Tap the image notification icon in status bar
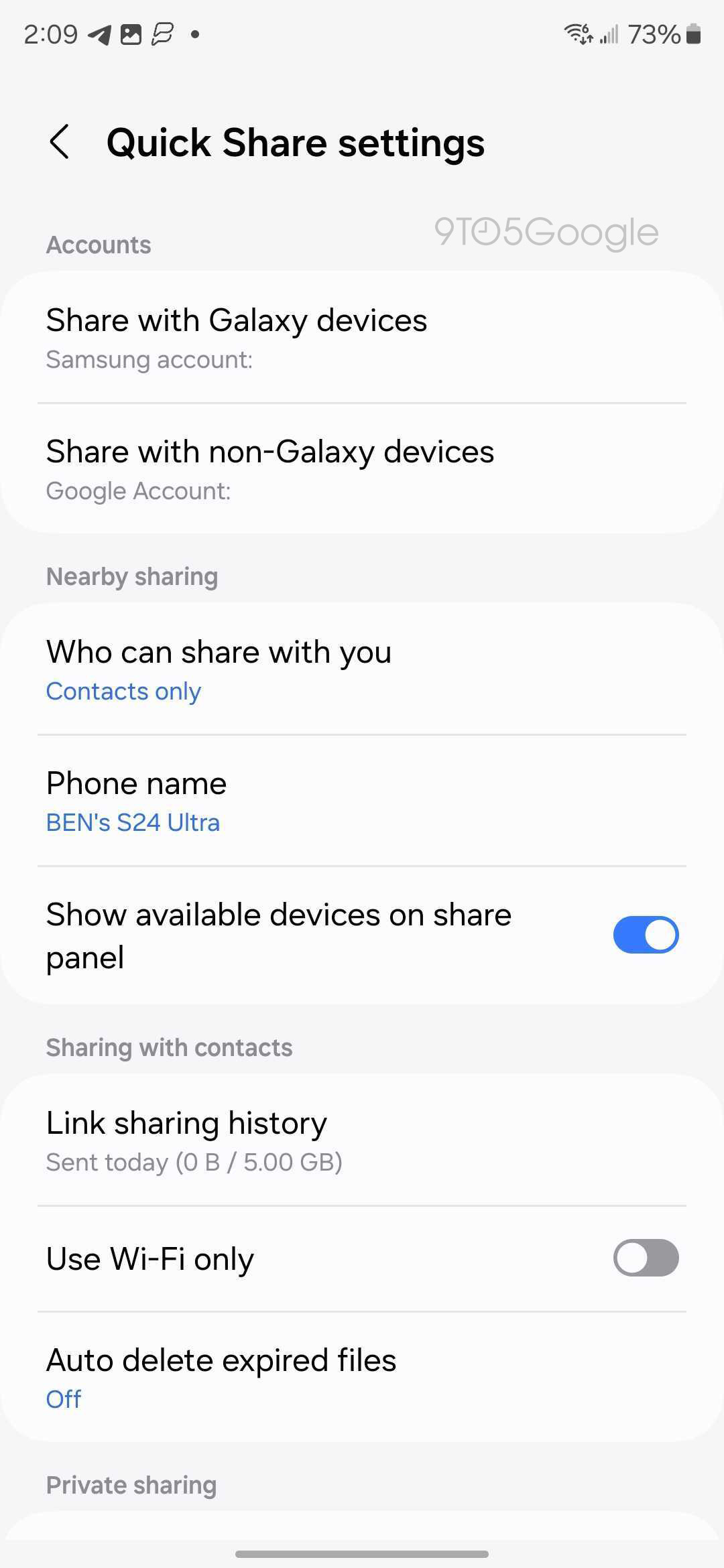This screenshot has width=724, height=1568. pos(133,34)
